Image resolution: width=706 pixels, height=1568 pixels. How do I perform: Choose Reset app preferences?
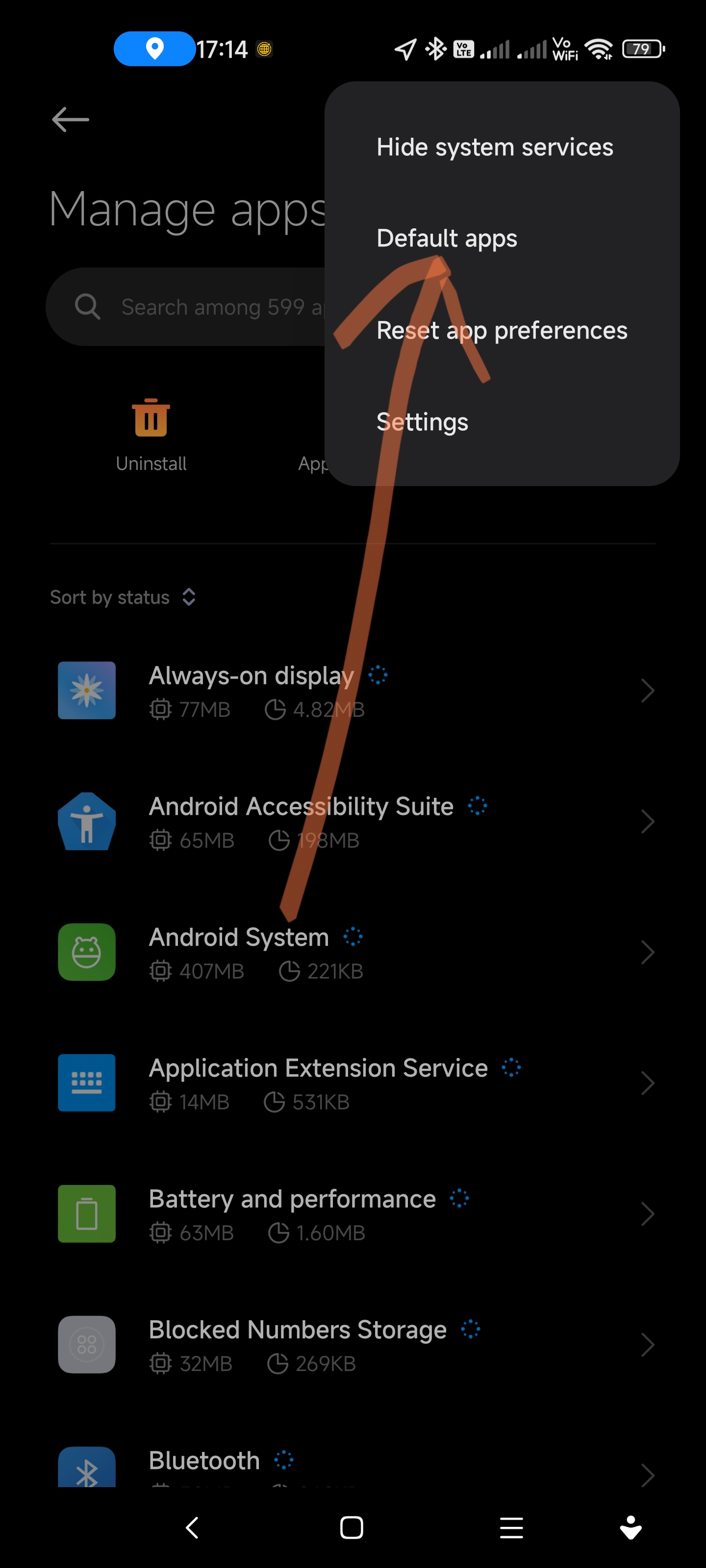(502, 330)
